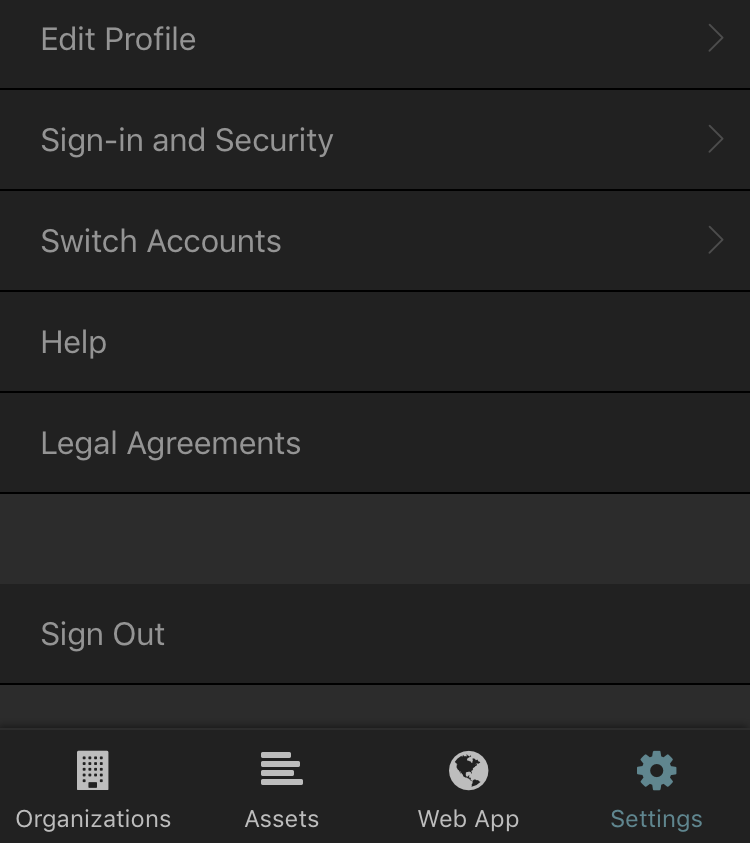Open the Help row
The image size is (750, 843).
375,342
